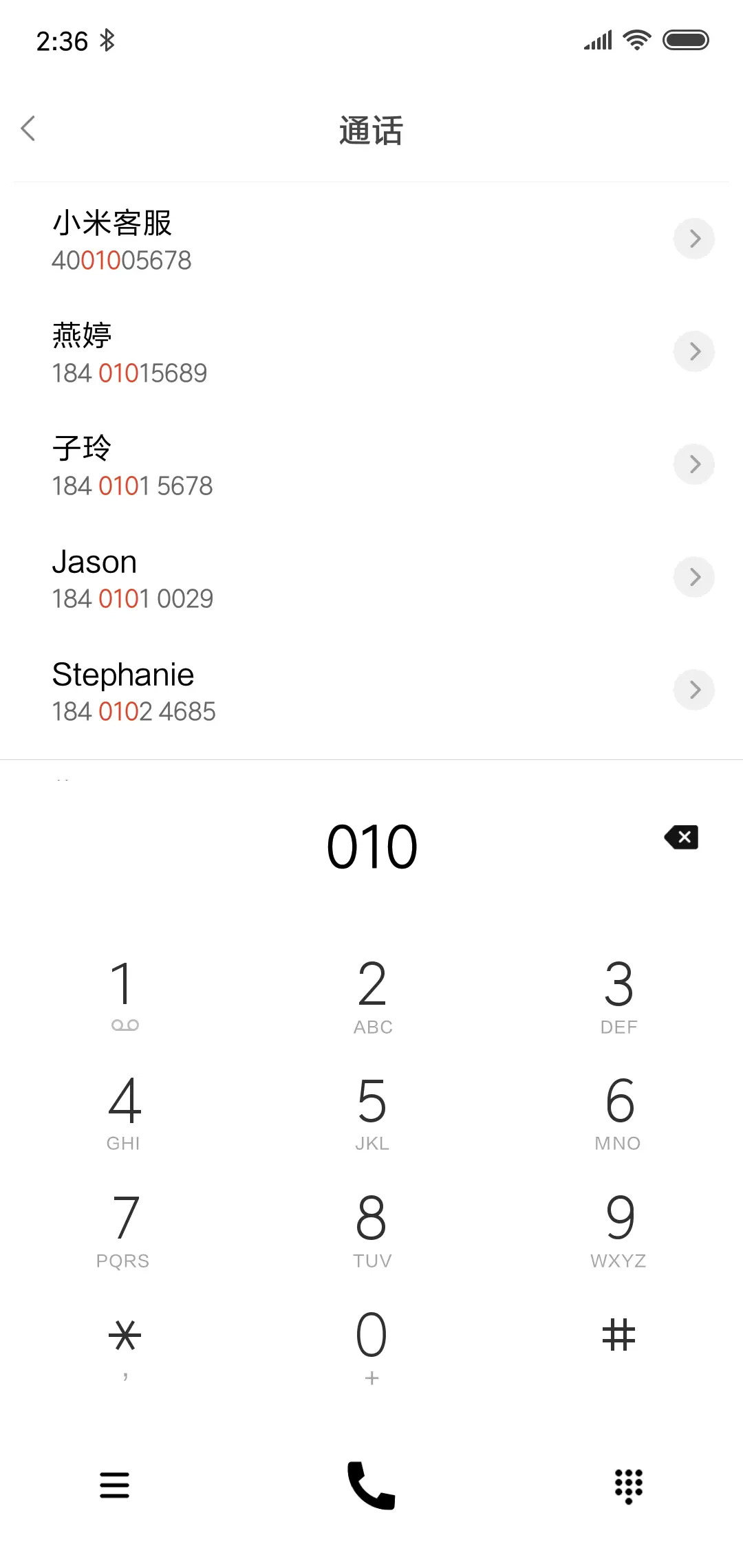Hide the dial pad using the keypad icon

click(x=627, y=1485)
